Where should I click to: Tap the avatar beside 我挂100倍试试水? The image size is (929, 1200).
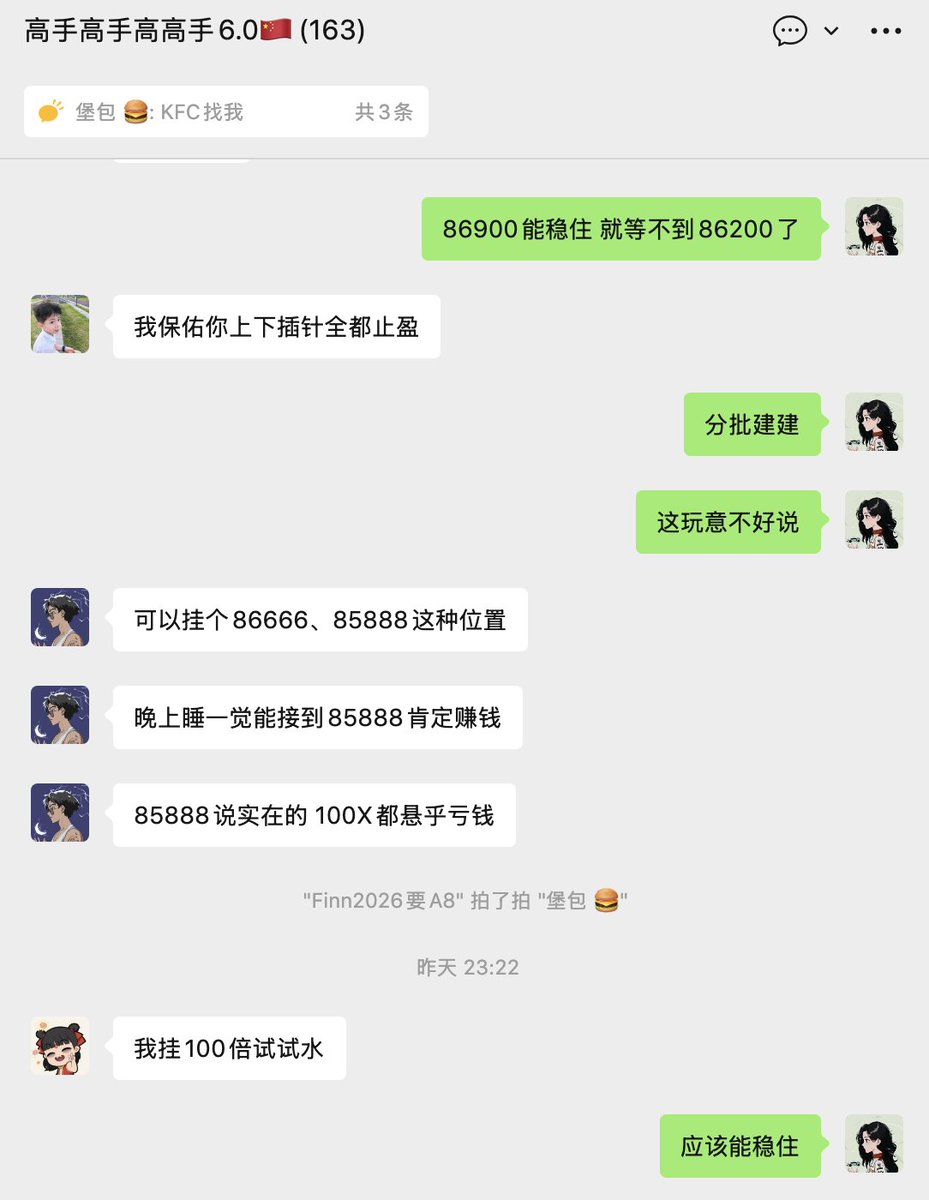click(x=60, y=1046)
